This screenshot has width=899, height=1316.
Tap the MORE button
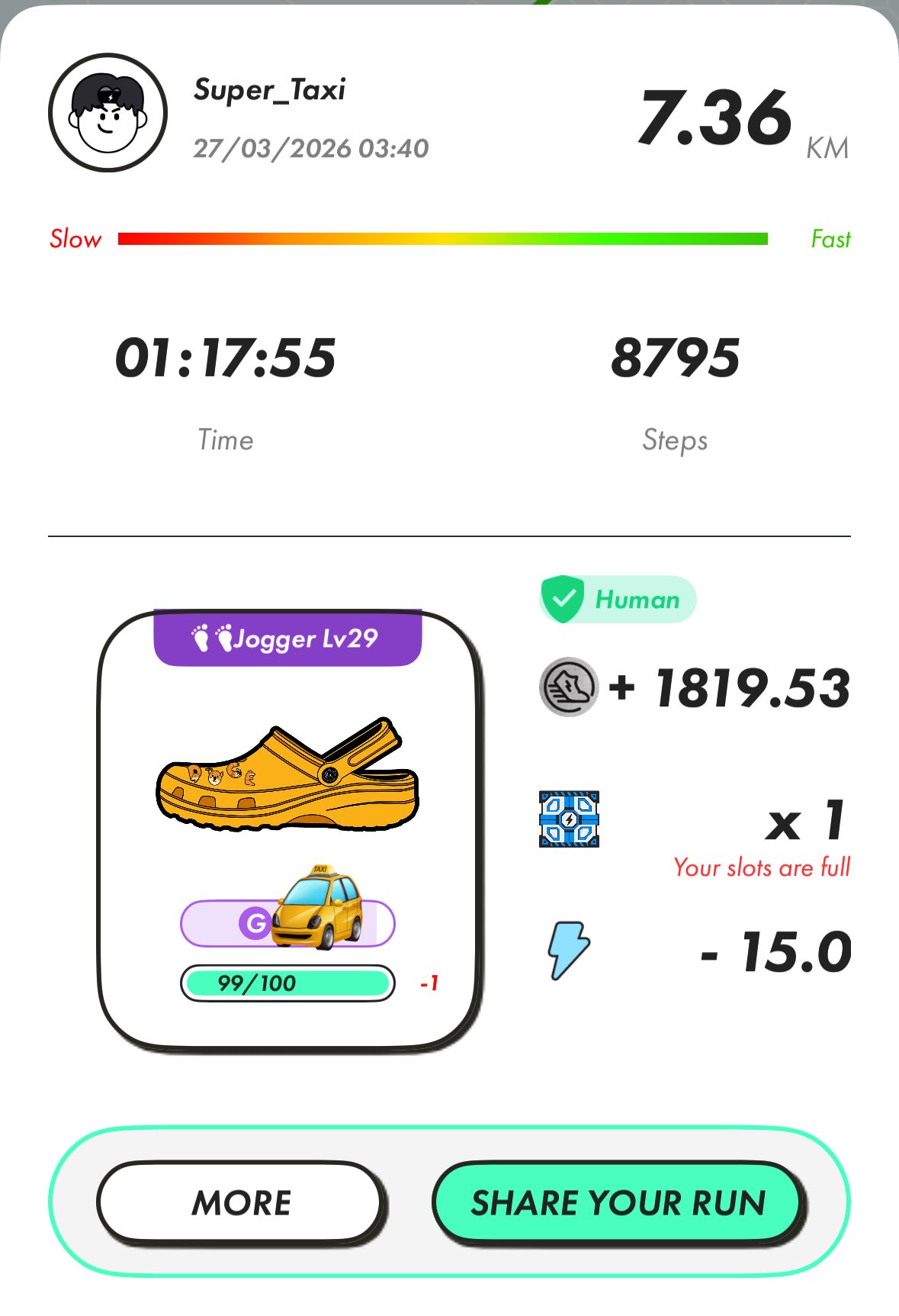tap(241, 1202)
